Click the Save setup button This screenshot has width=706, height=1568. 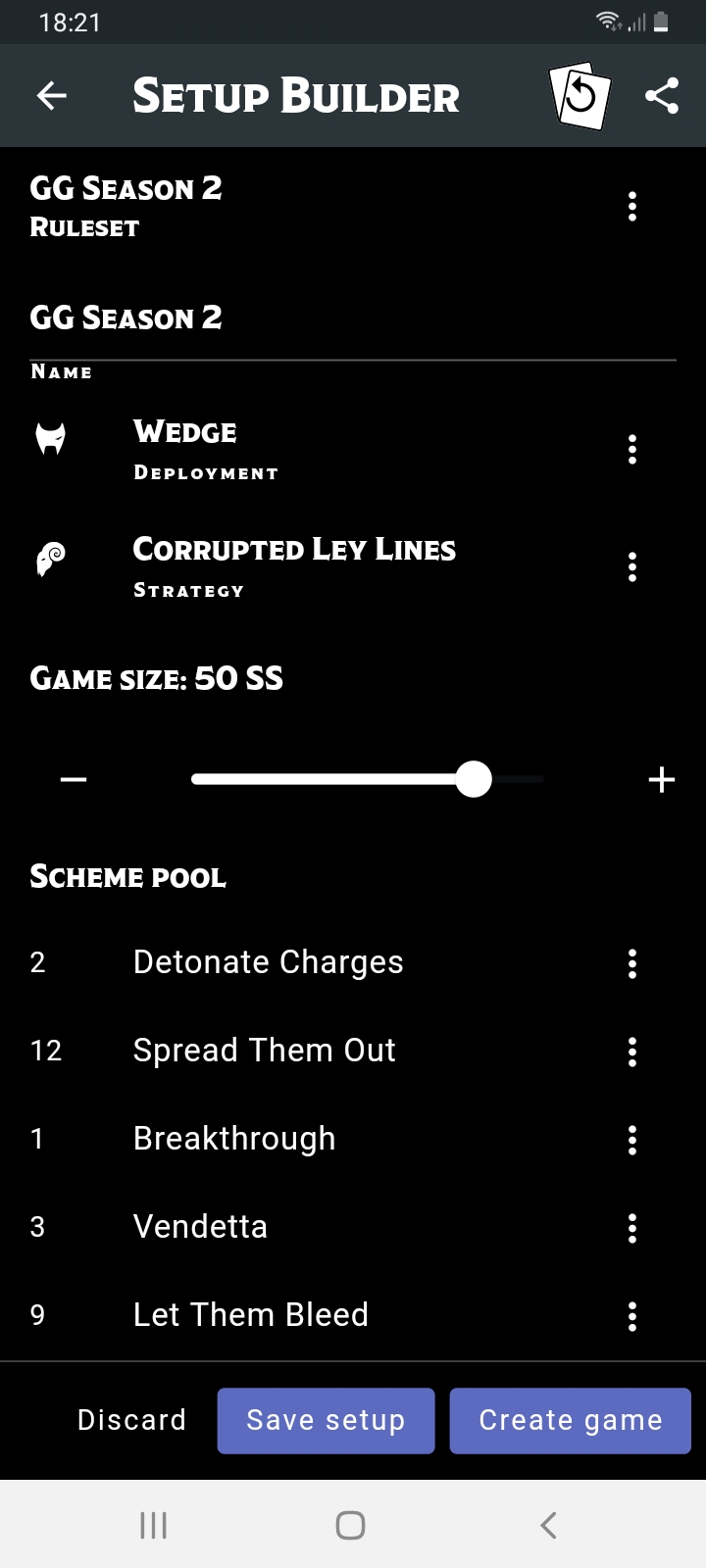click(326, 1420)
